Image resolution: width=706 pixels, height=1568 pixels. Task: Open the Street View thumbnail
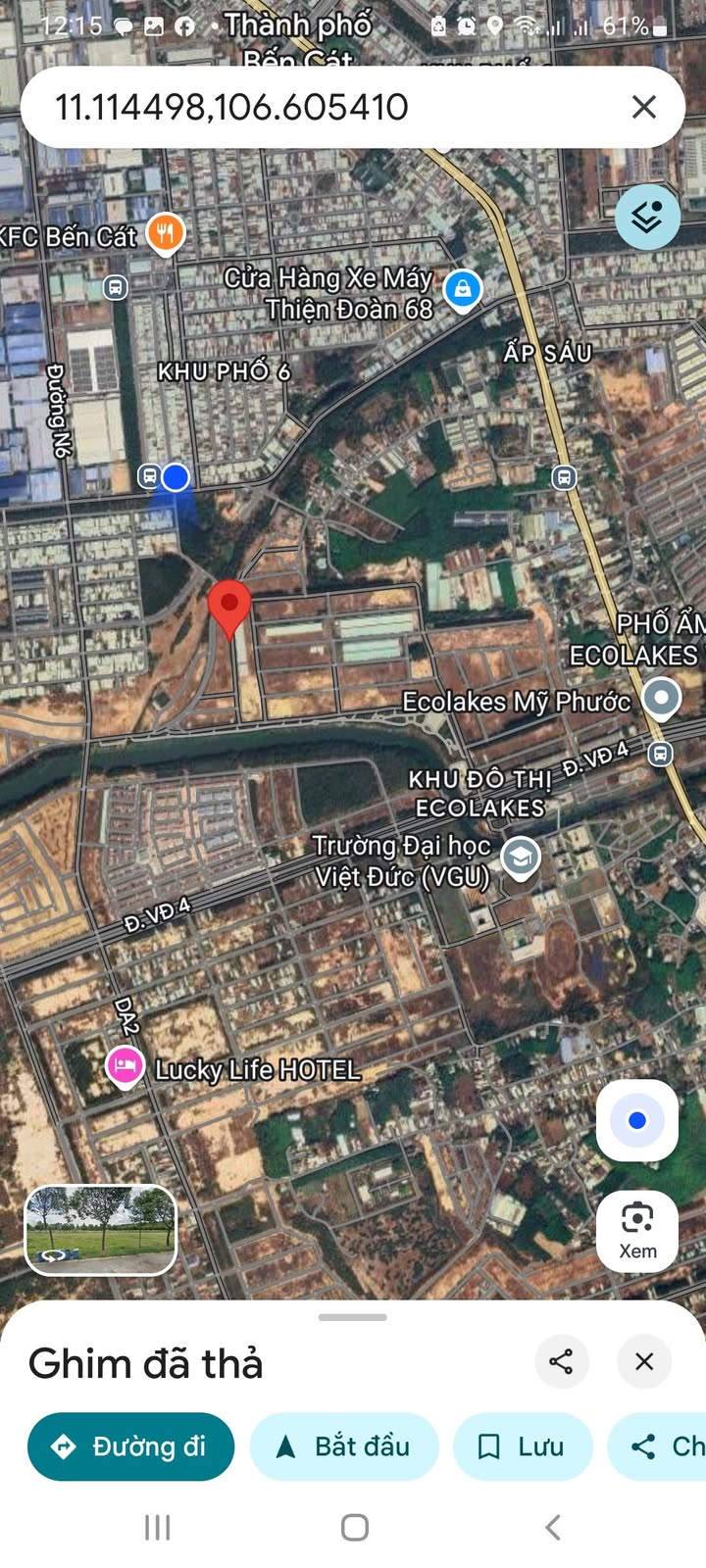click(x=101, y=1230)
